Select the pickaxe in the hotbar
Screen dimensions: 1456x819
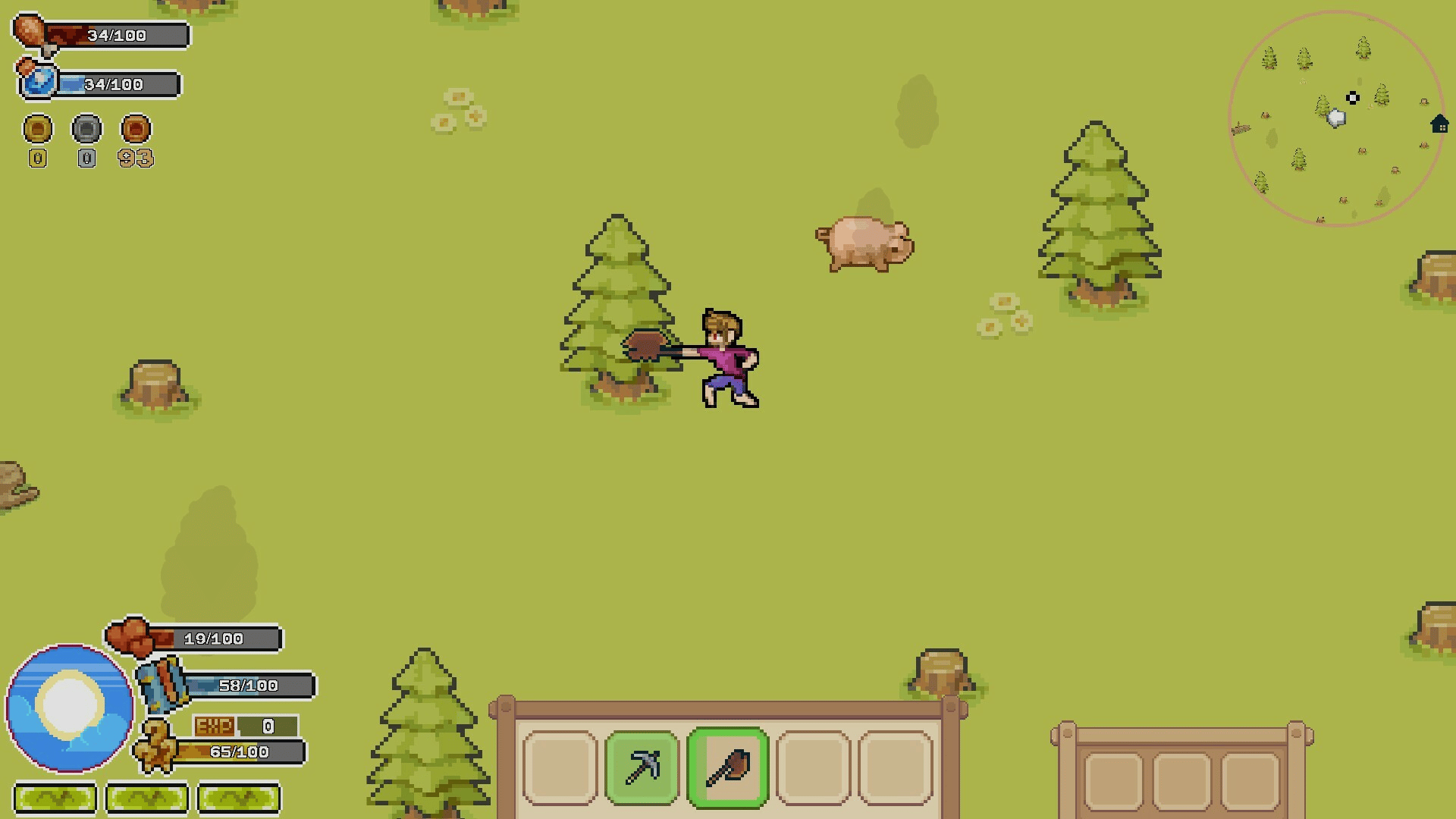(x=642, y=767)
